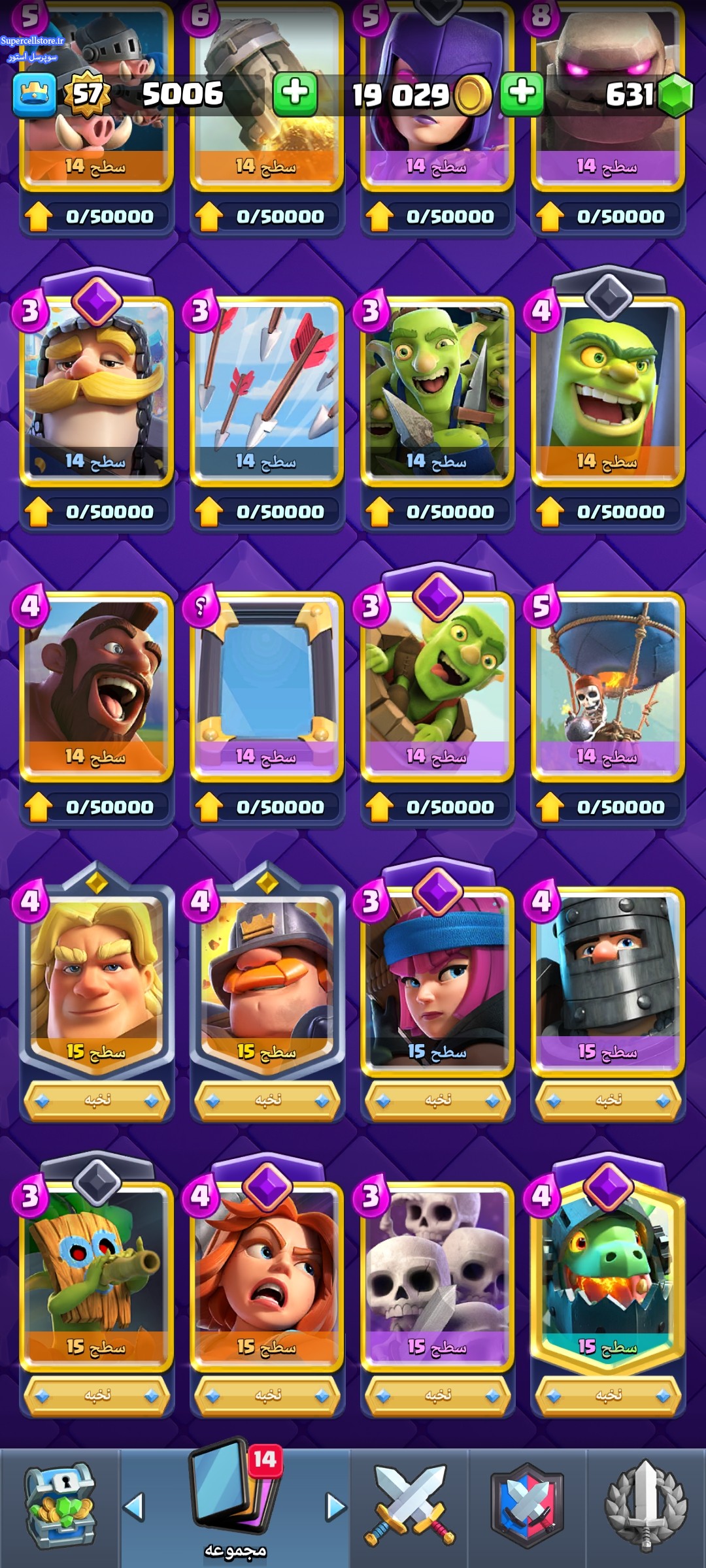Switch to the Shop chest tab
Screen dimensions: 706x1568
59,1506
